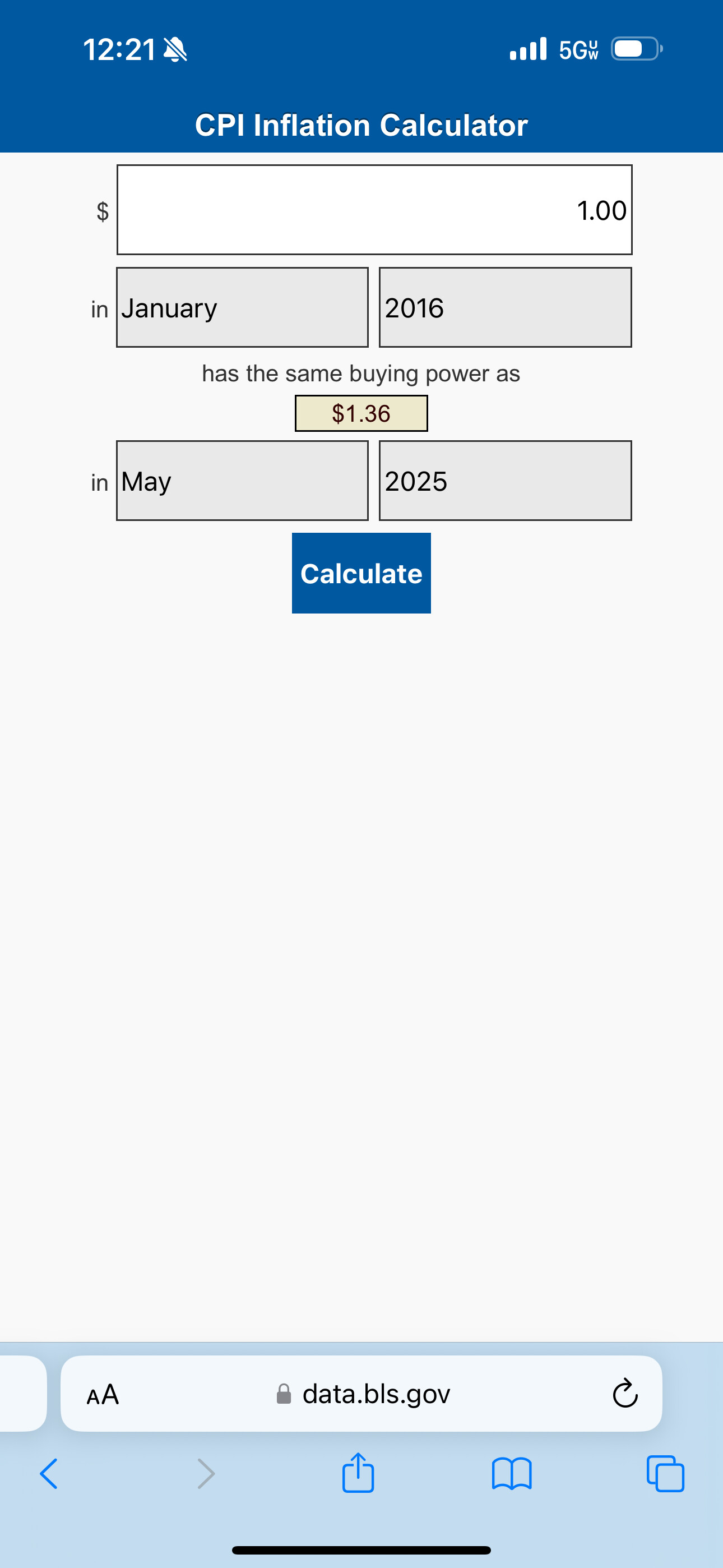Image resolution: width=723 pixels, height=1568 pixels.
Task: Reload the page
Action: [625, 1393]
